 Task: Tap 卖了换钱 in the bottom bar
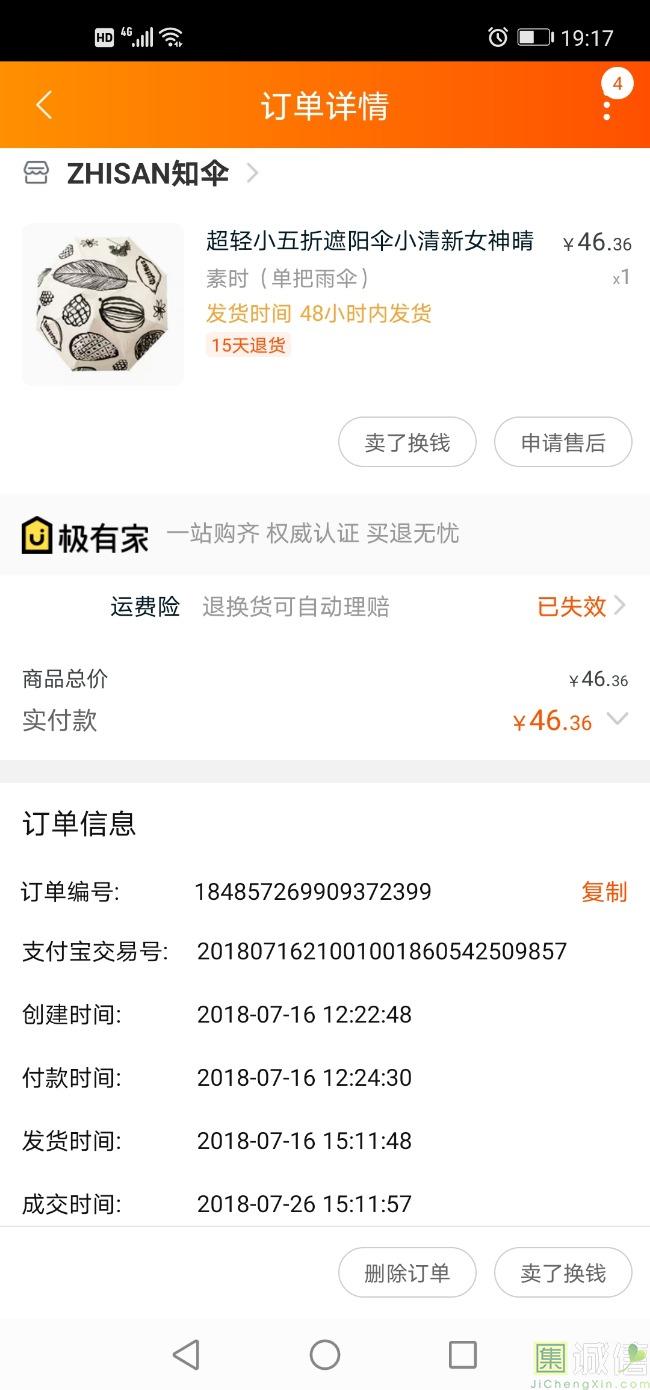click(563, 1273)
